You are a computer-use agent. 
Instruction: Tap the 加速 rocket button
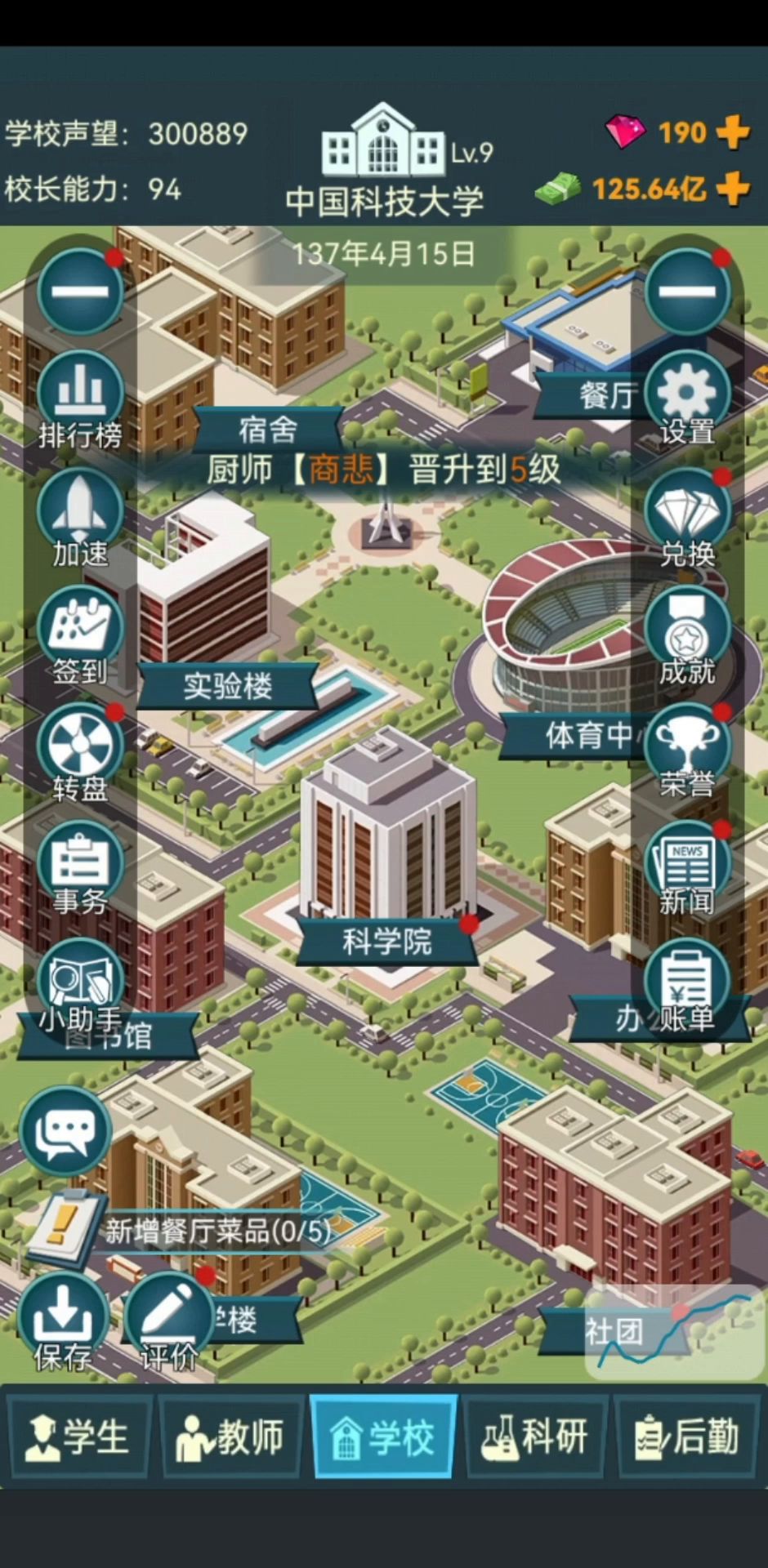(80, 514)
